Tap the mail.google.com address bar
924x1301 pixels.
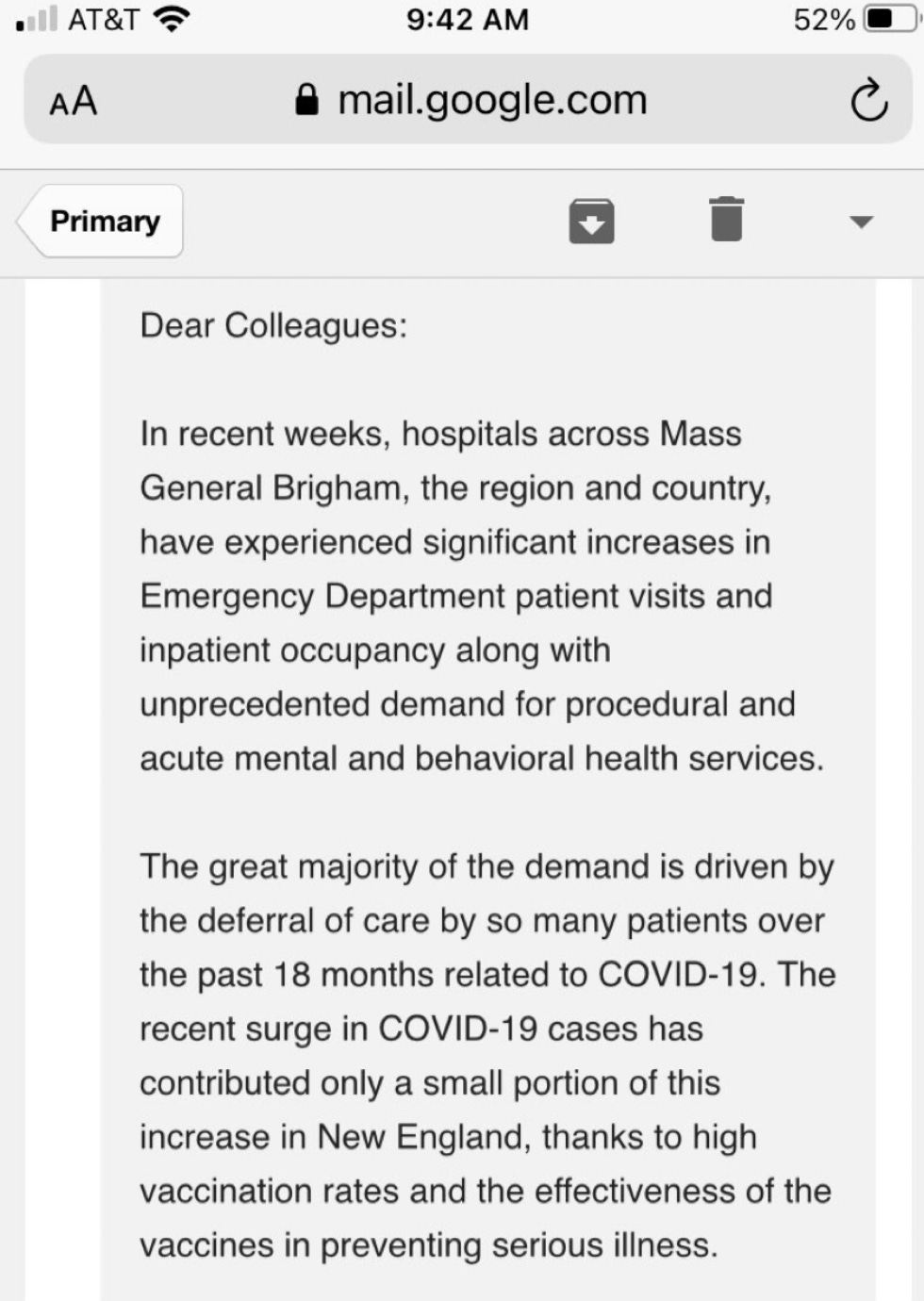click(471, 101)
